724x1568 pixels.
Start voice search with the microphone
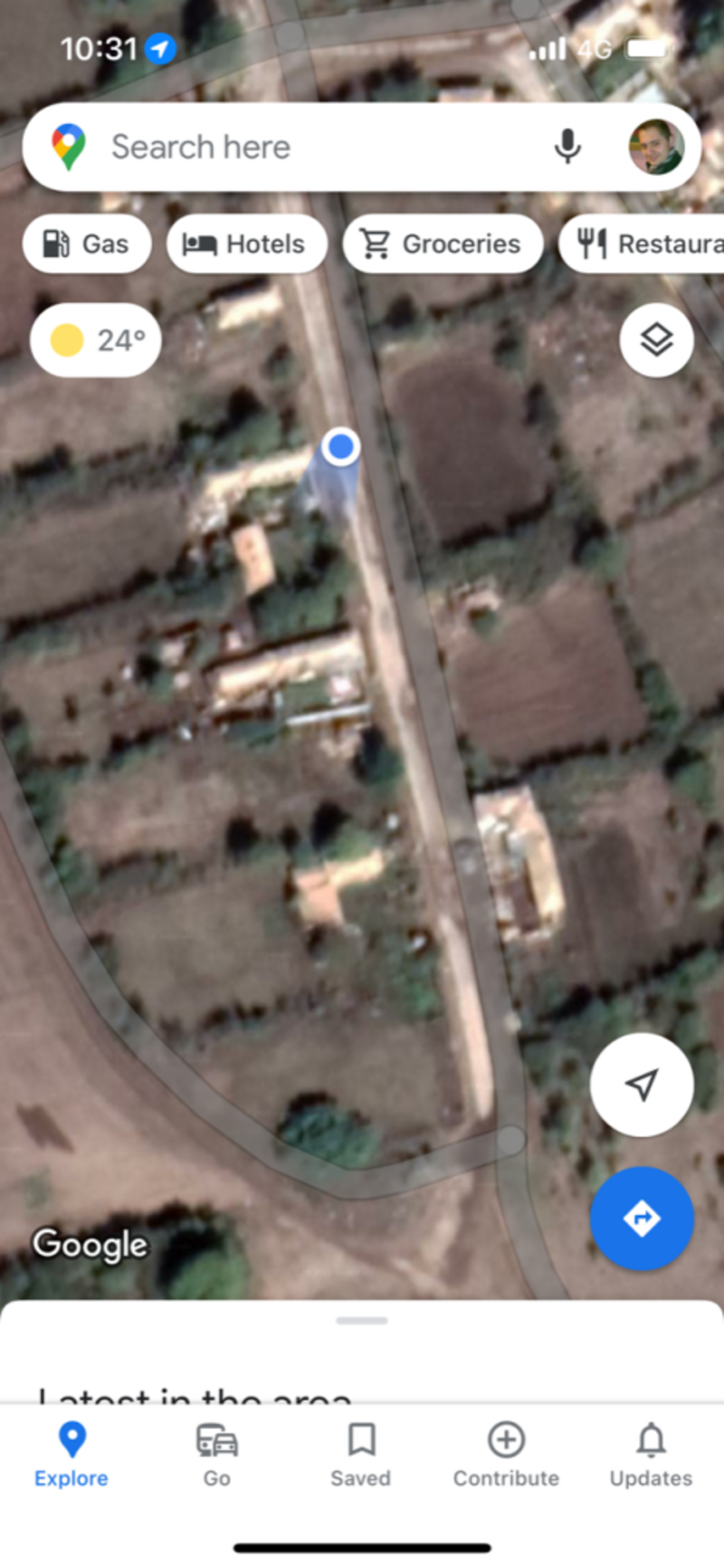567,147
